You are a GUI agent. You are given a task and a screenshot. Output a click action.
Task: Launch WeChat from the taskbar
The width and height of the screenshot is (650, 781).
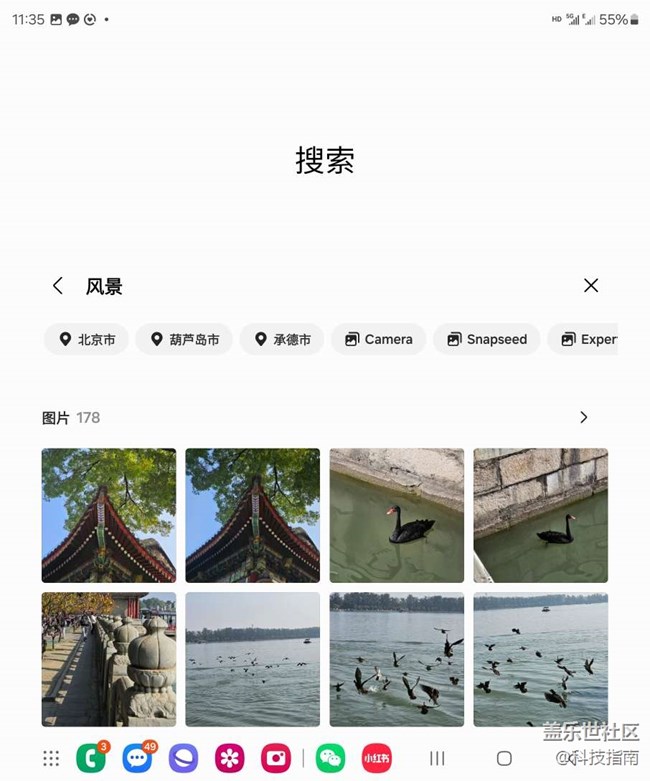tap(330, 758)
